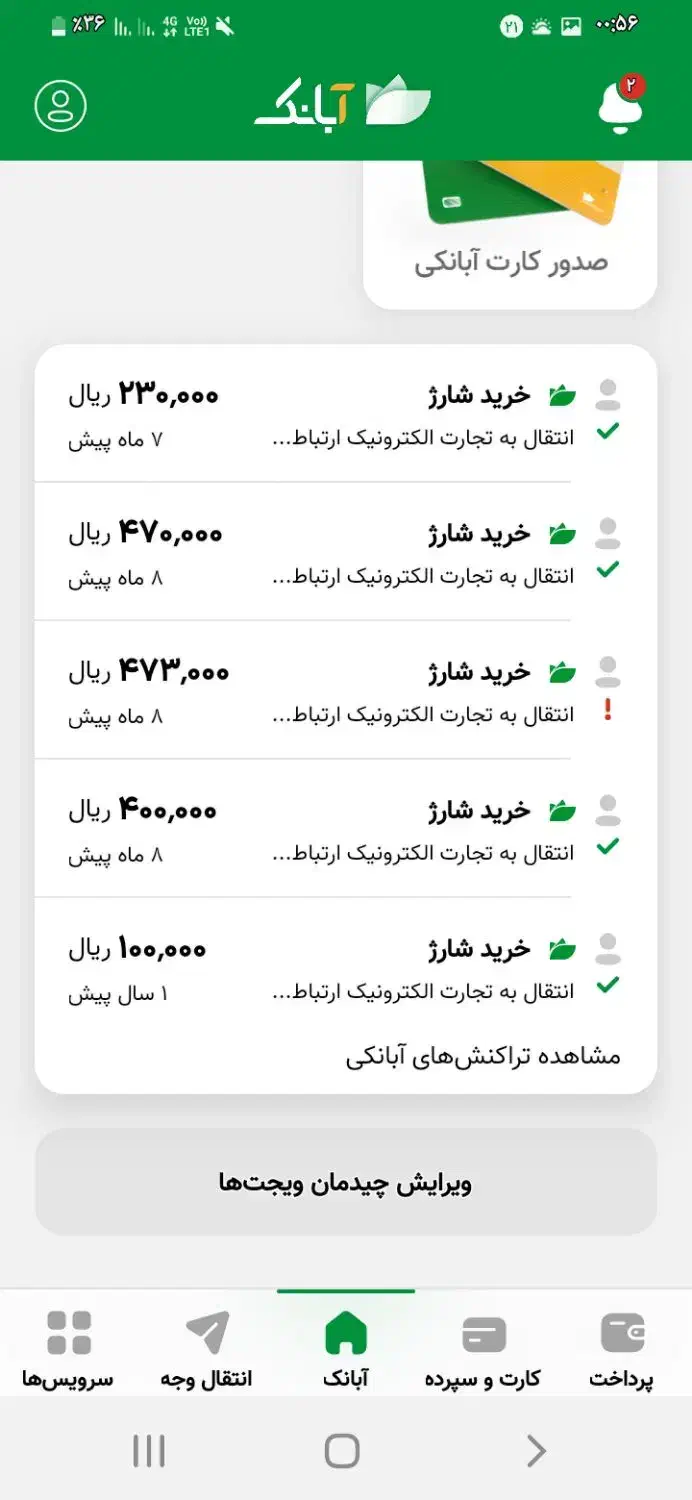This screenshot has height=1500, width=692.
Task: Open the 400,000 ریال خرید شارژ transaction
Action: [x=345, y=830]
